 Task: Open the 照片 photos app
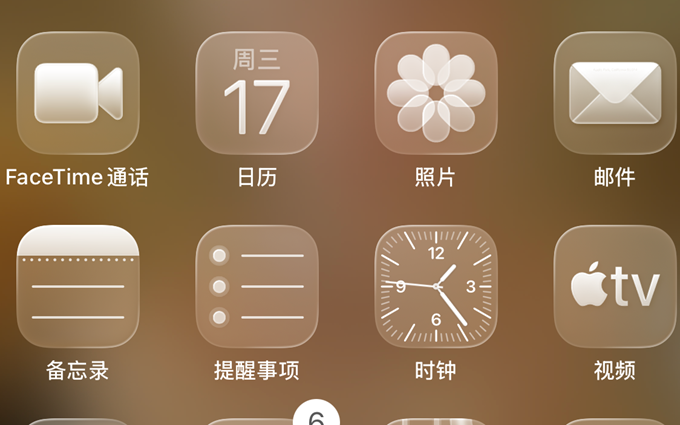(436, 93)
